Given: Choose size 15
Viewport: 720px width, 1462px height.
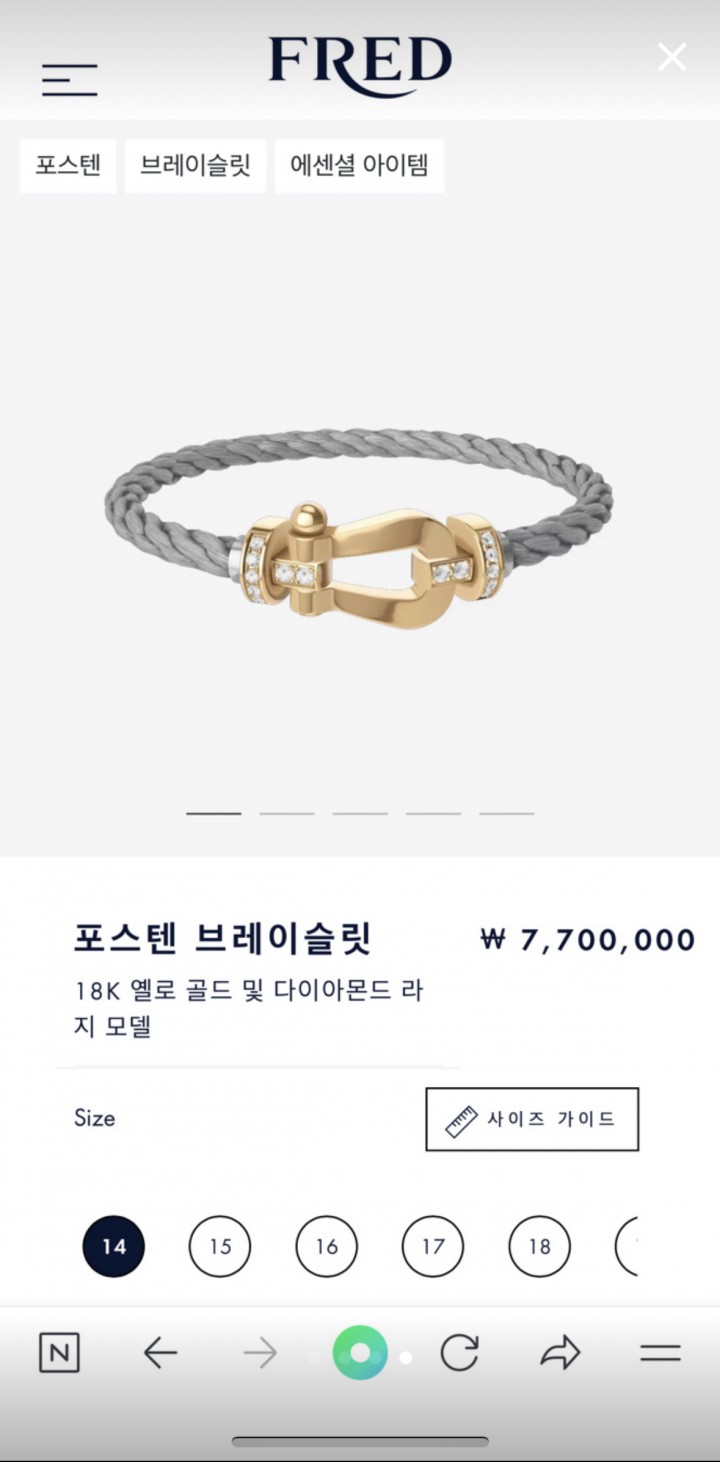Looking at the screenshot, I should tap(220, 1246).
